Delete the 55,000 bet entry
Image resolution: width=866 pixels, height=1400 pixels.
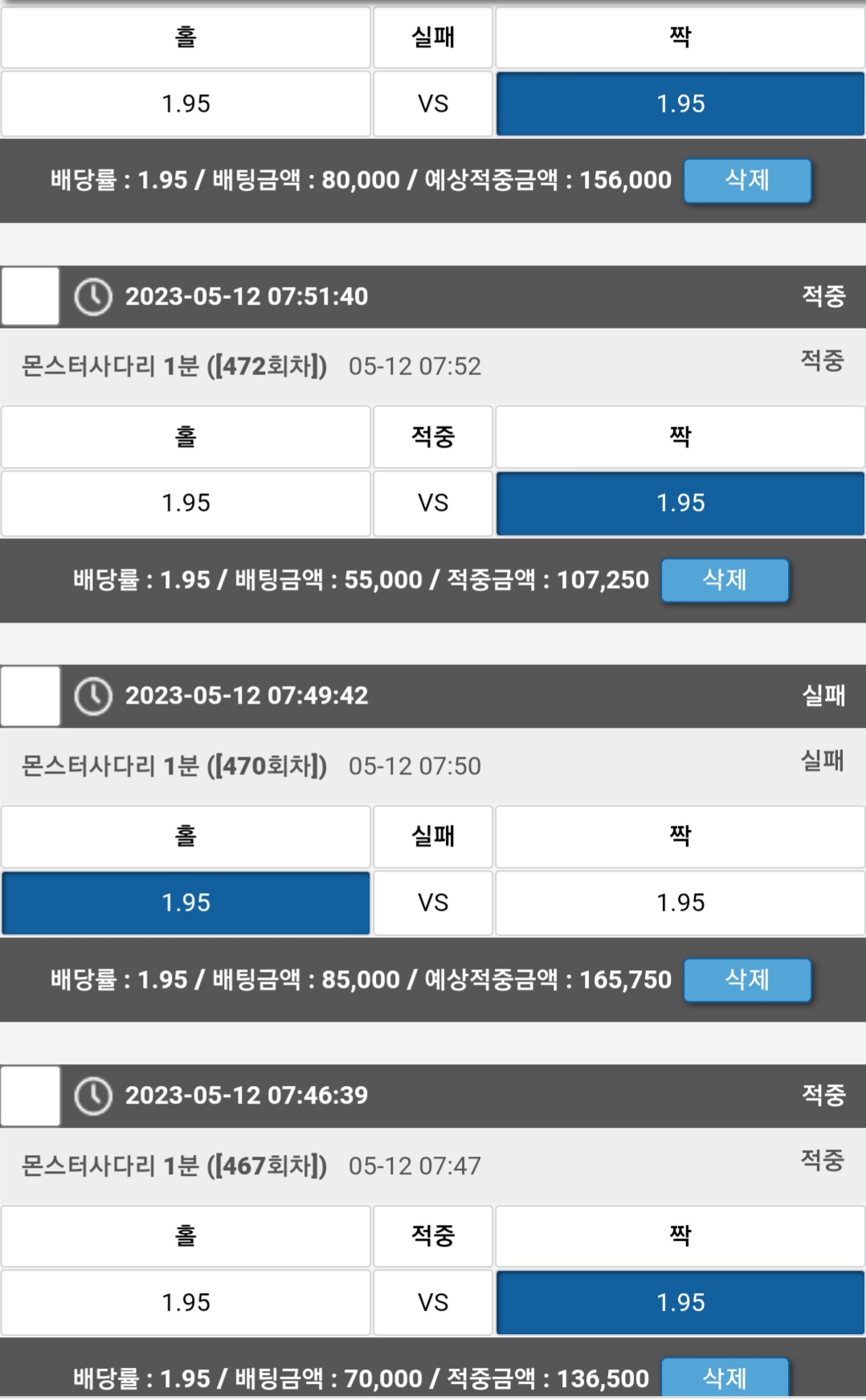click(x=725, y=580)
